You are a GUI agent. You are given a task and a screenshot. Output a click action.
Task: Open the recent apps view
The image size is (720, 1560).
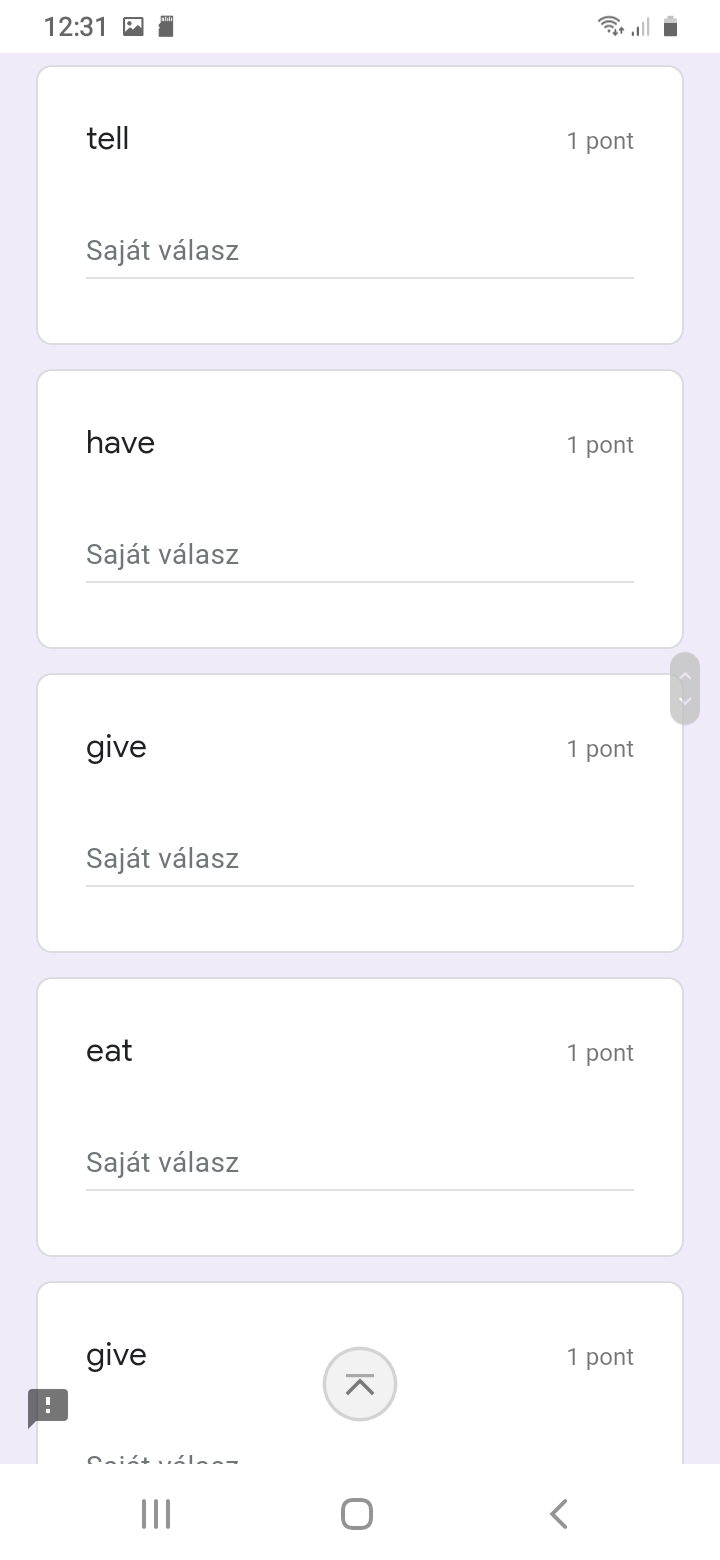156,1514
